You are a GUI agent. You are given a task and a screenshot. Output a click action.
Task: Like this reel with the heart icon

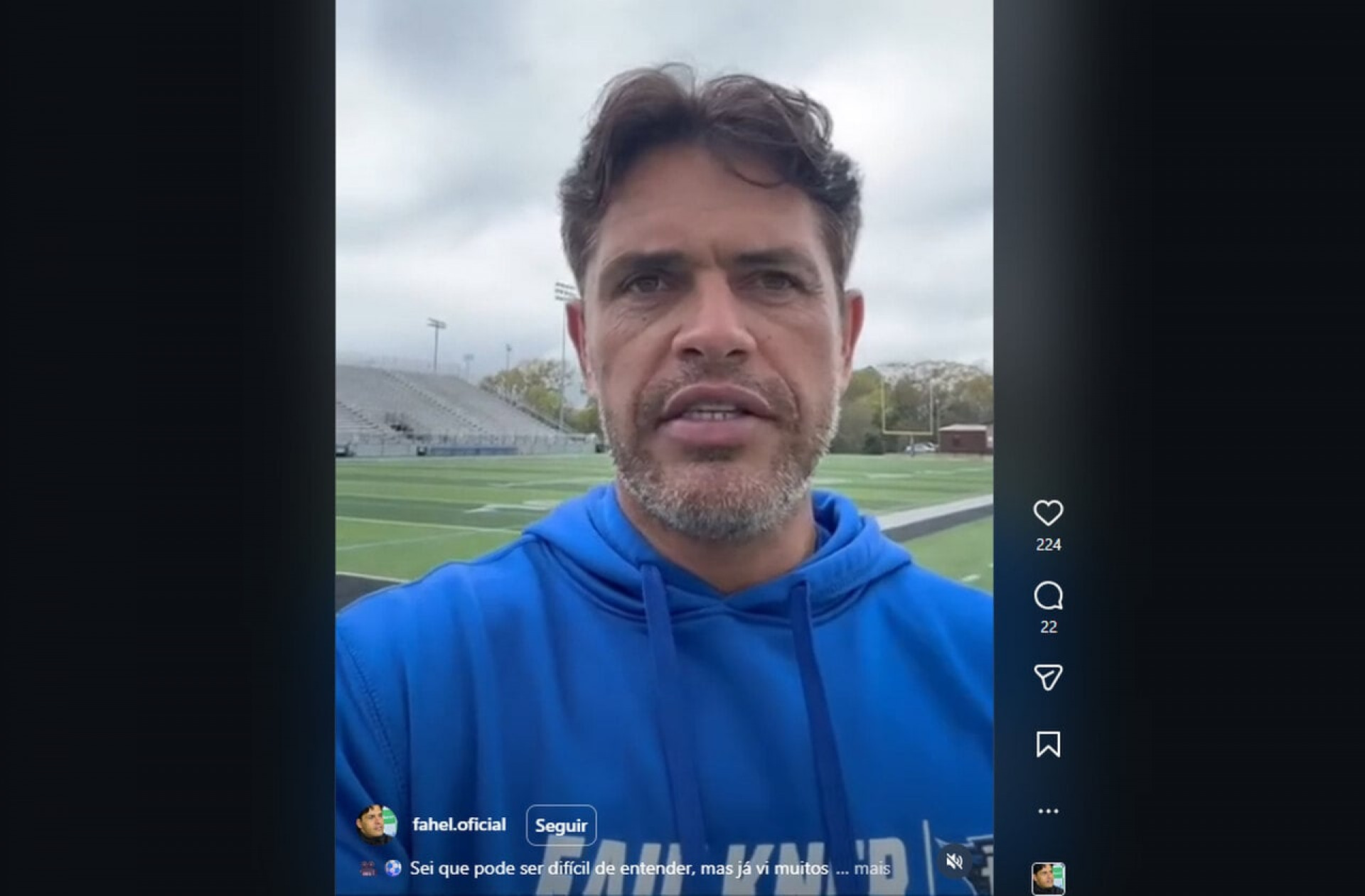coord(1048,513)
